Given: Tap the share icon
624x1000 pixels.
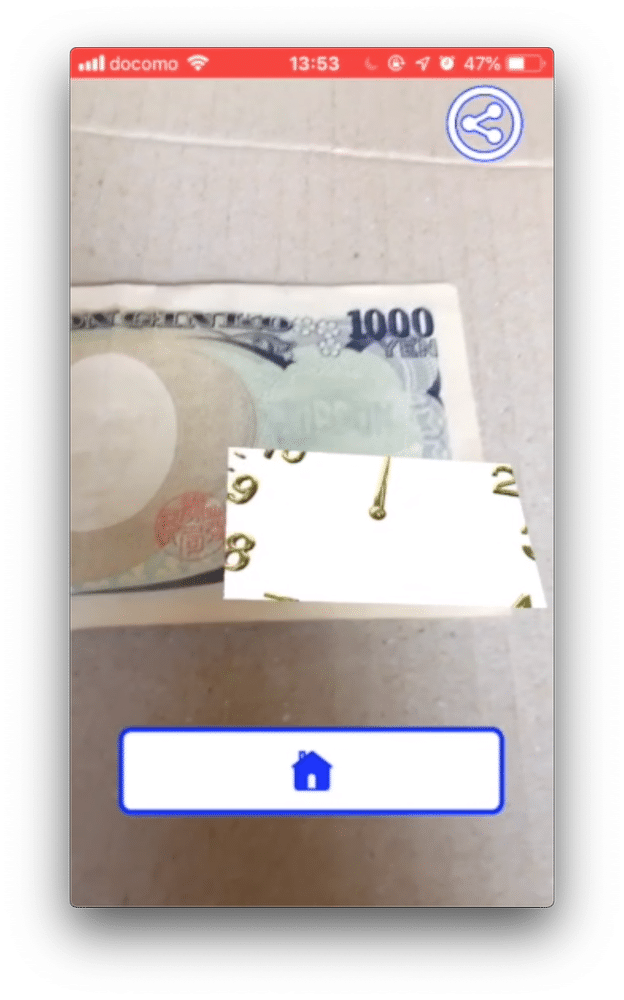Looking at the screenshot, I should point(485,124).
